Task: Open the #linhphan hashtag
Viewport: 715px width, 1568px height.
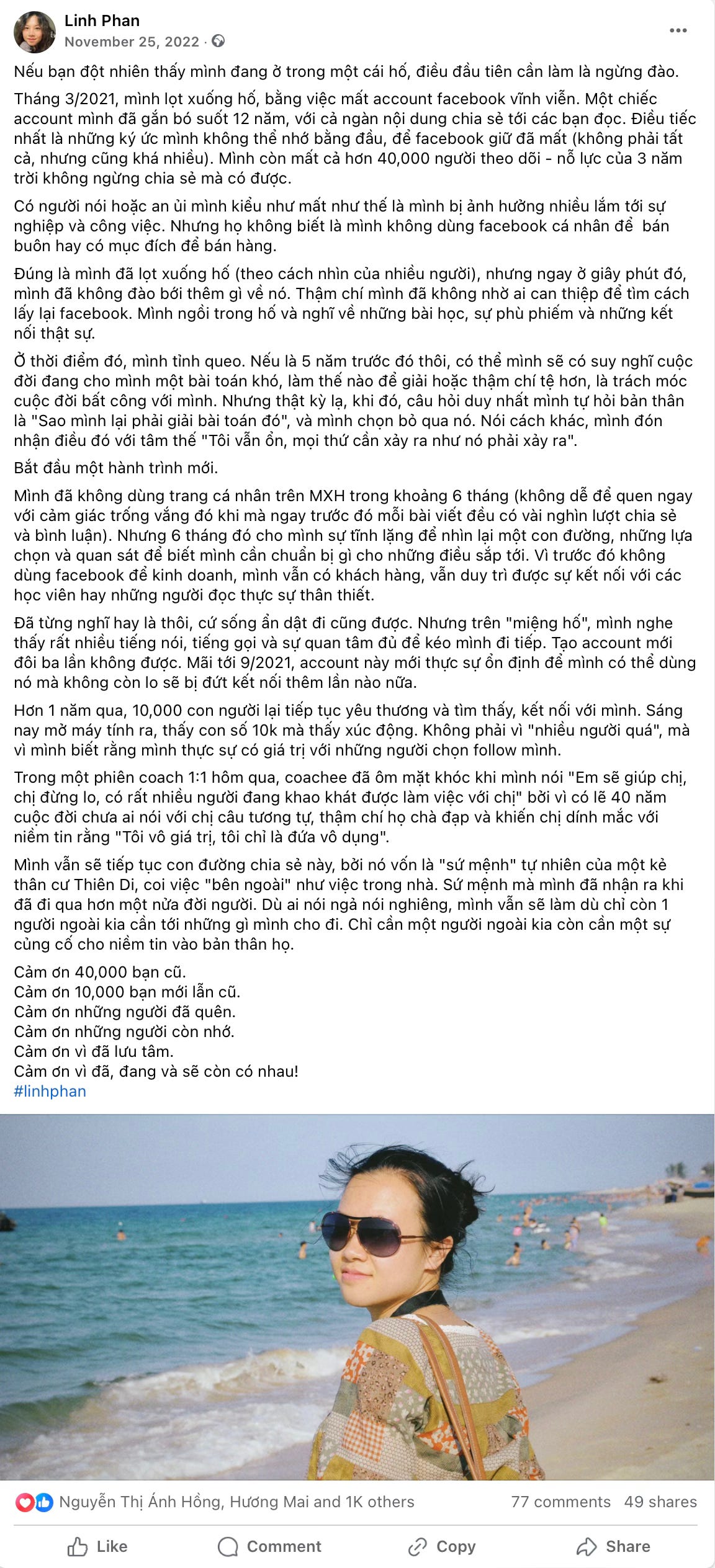Action: tap(50, 1091)
